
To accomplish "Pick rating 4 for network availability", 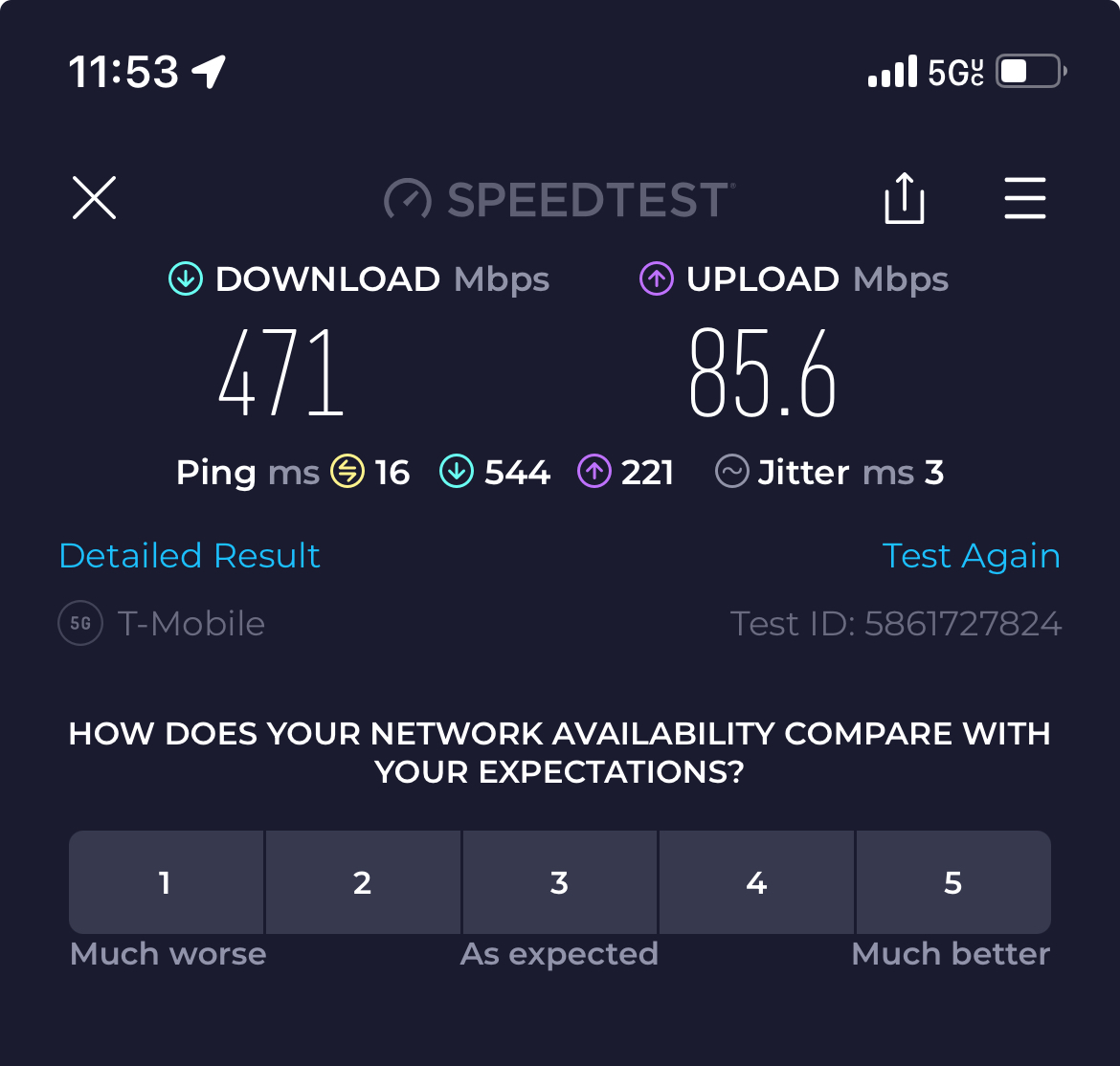I will point(756,882).
